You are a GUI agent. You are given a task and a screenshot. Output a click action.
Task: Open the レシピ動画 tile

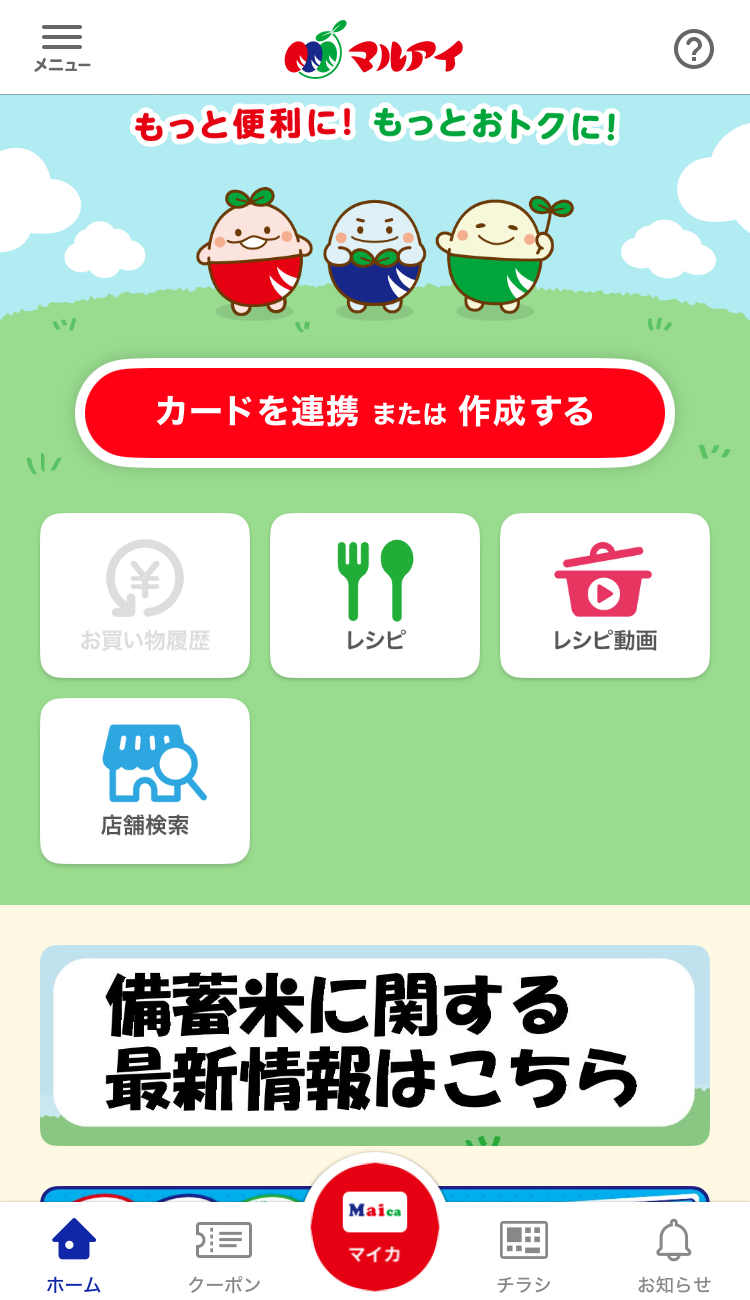pos(605,596)
